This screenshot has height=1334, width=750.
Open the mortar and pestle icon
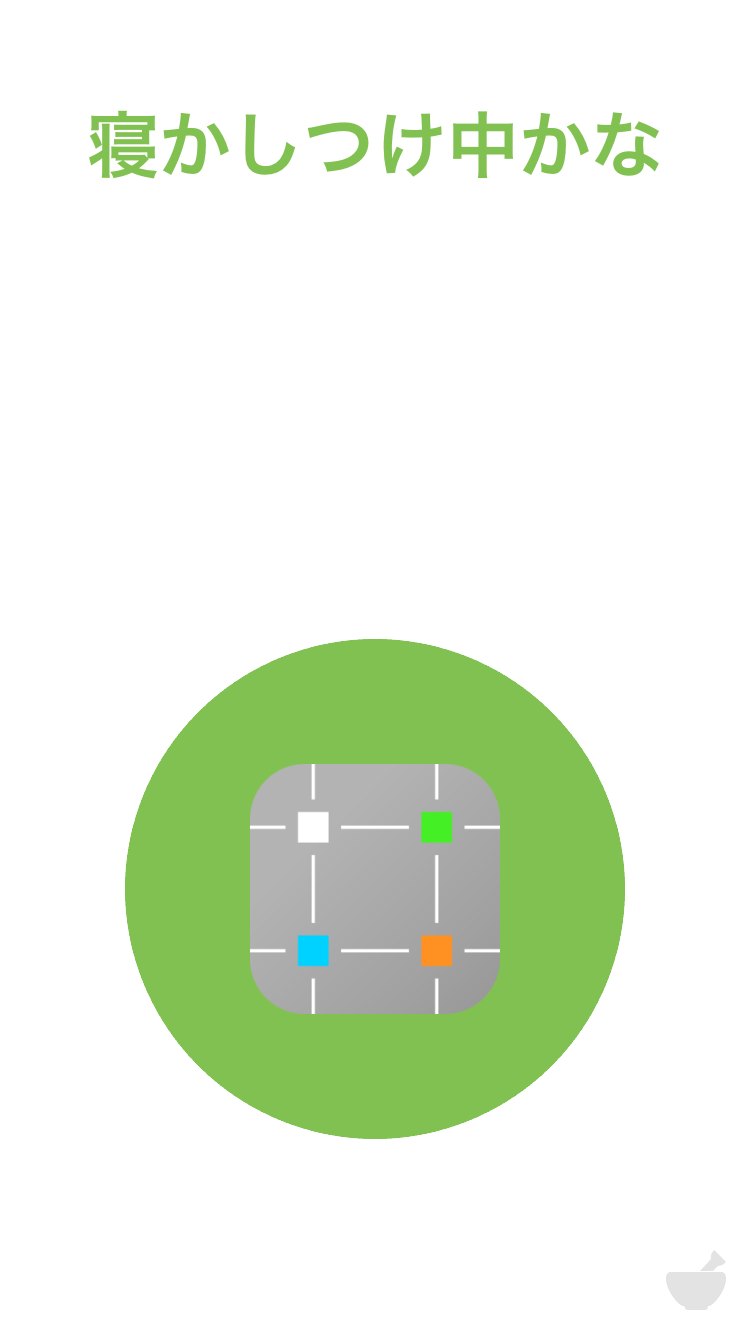tap(696, 1282)
